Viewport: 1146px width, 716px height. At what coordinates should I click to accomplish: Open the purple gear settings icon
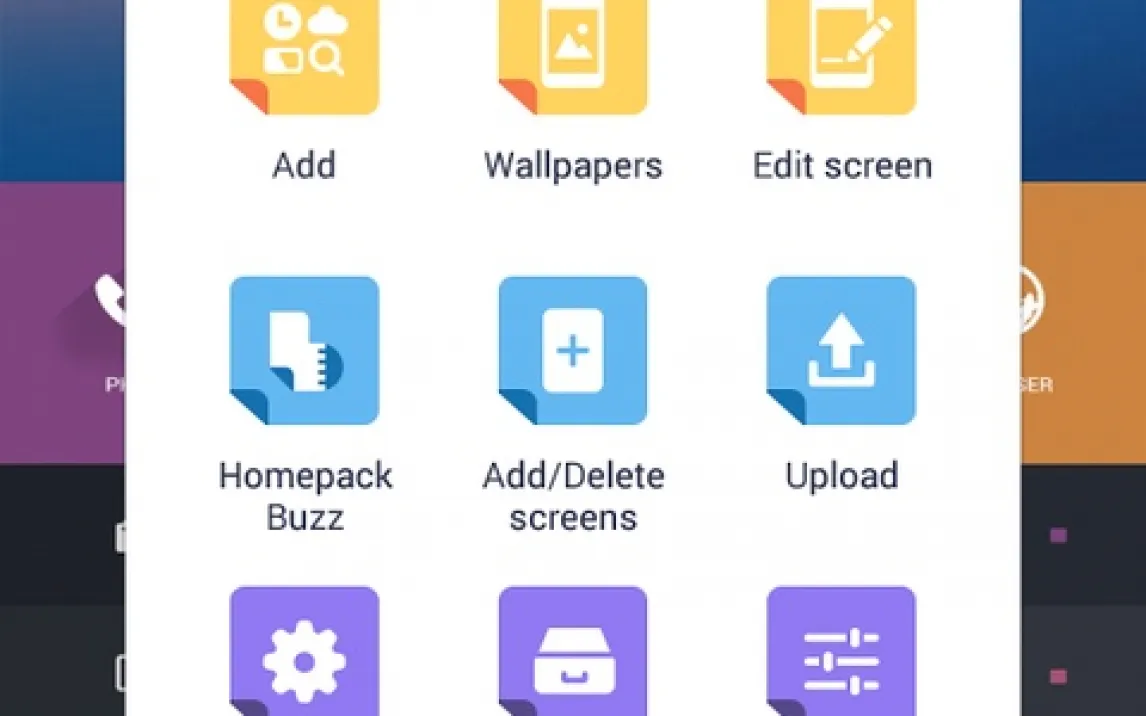[x=304, y=655]
